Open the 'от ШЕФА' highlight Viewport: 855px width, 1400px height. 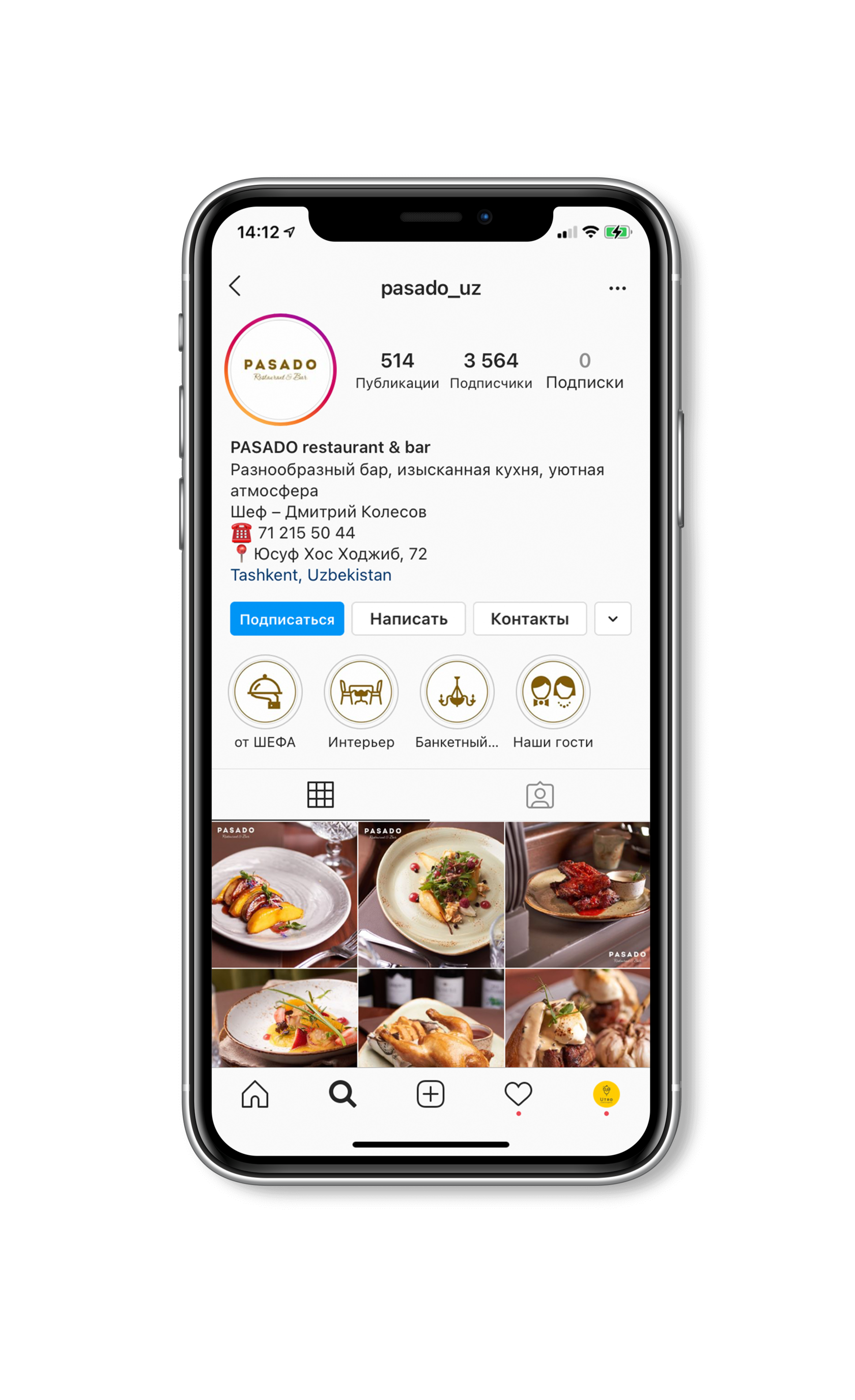tap(265, 692)
